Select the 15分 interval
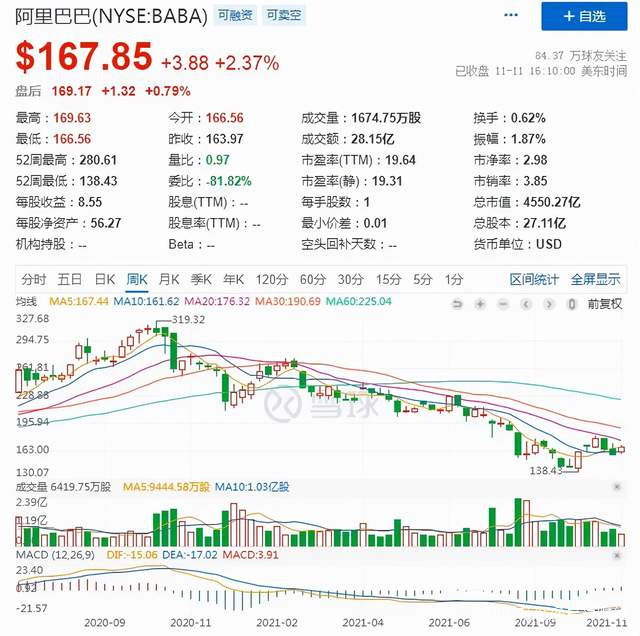 point(388,279)
